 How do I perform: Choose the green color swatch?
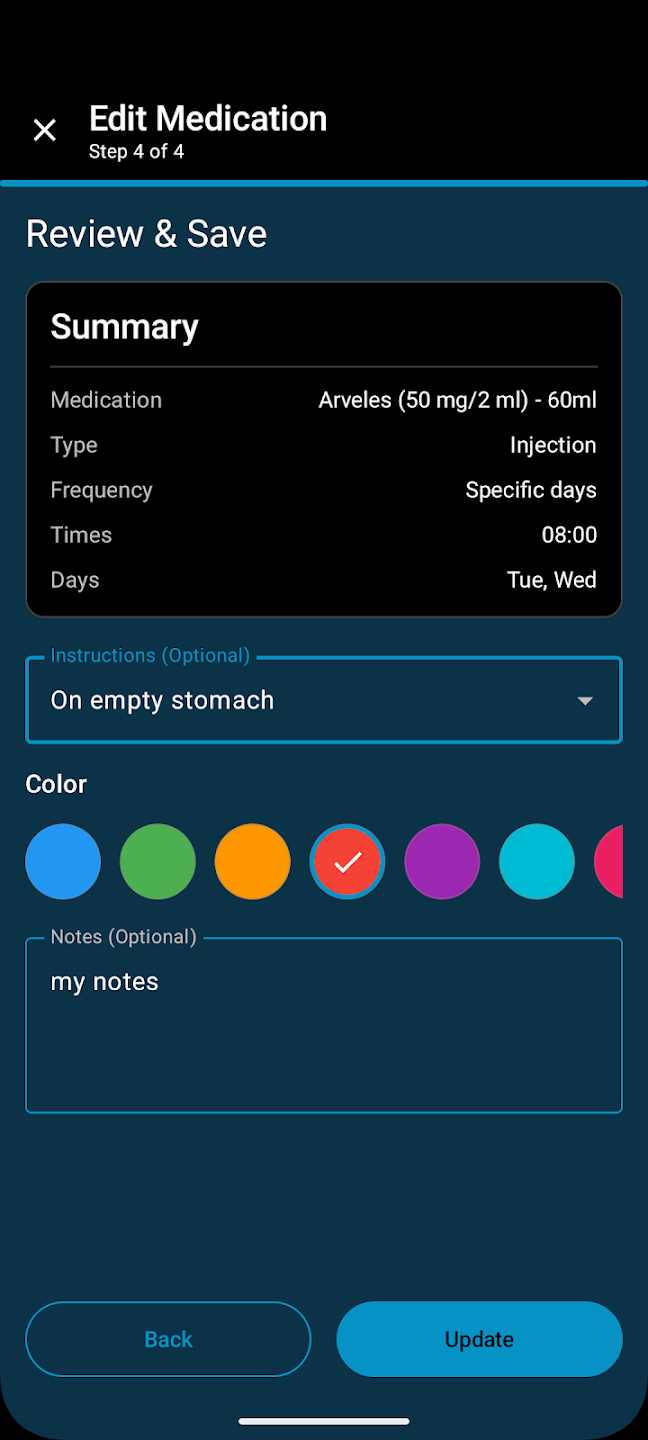click(x=158, y=861)
